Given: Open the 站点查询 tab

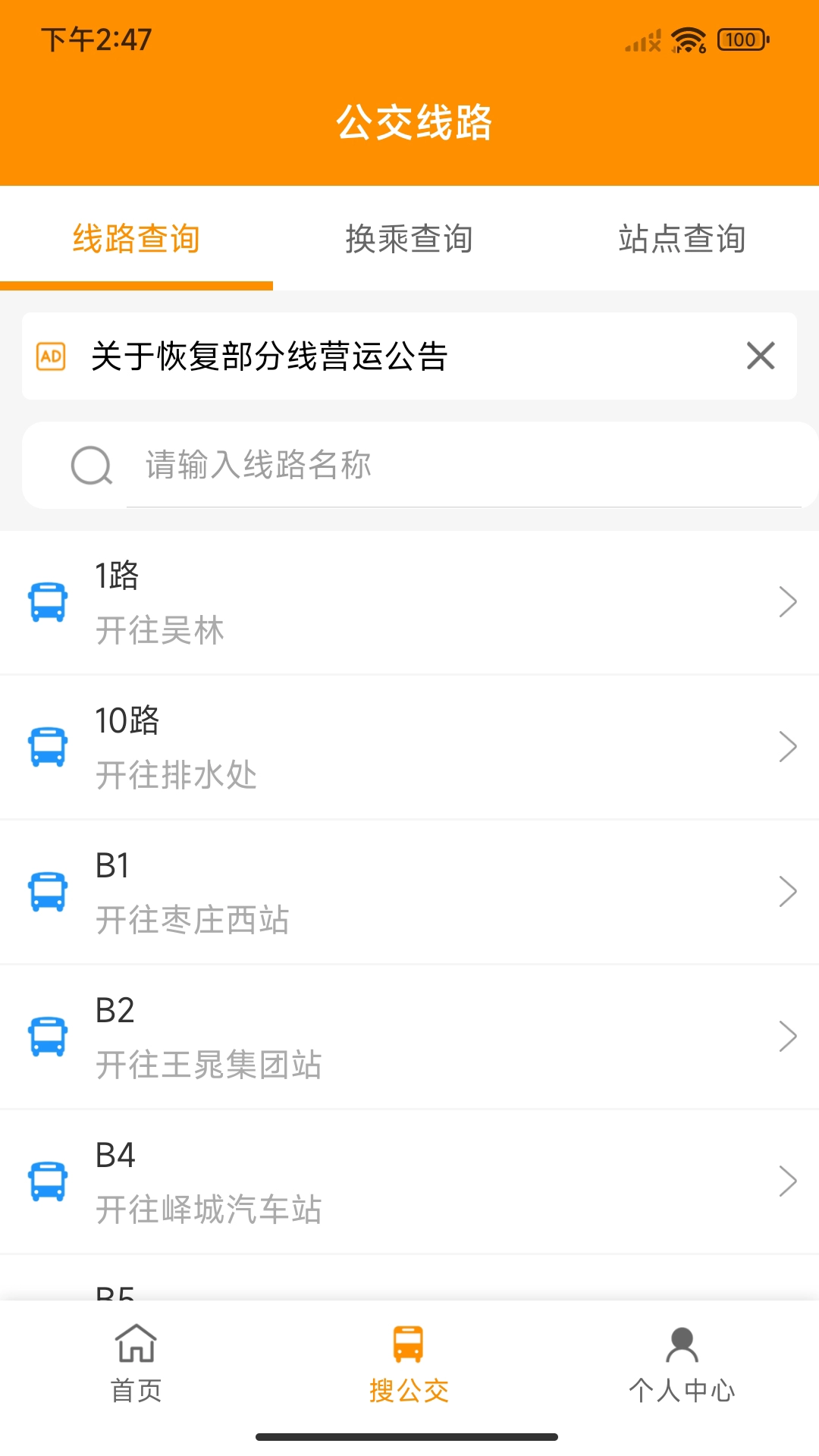Looking at the screenshot, I should [681, 238].
